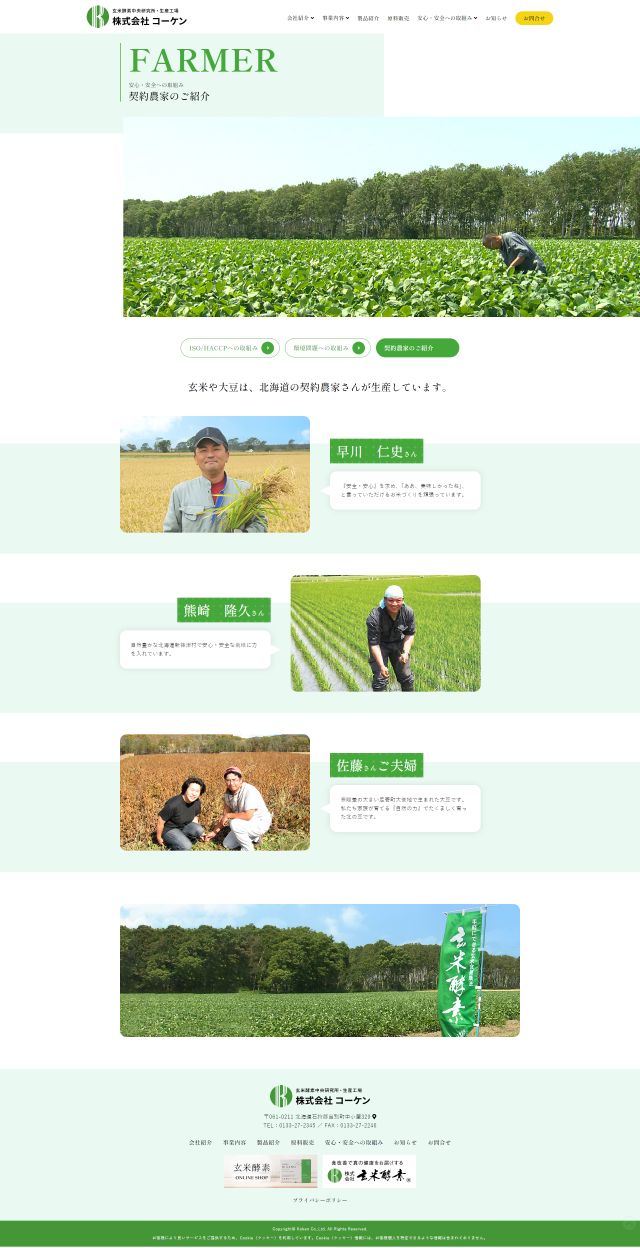Go to 製品紹介 in the footer
Screen dimensions: 640x1248
click(268, 1142)
